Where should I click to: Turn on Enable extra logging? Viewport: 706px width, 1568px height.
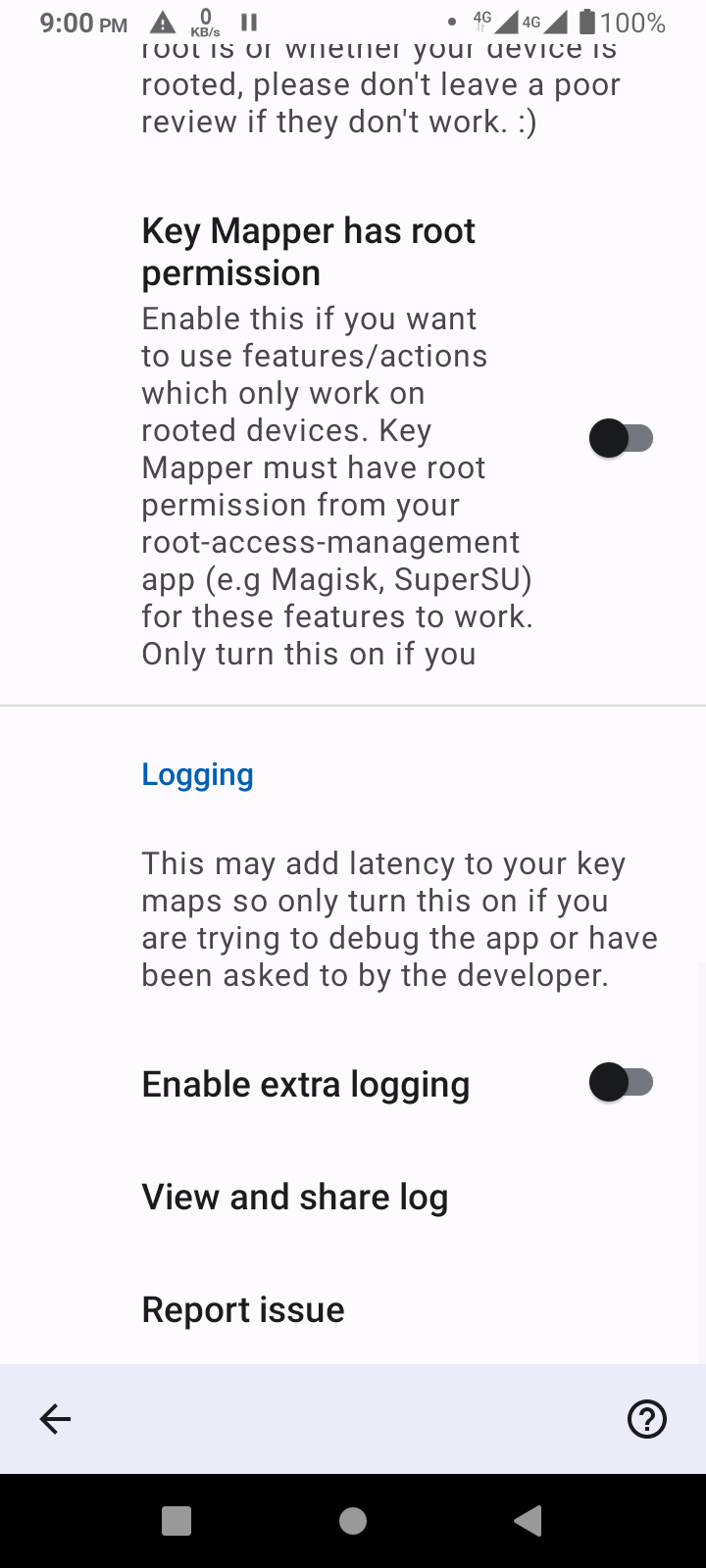pyautogui.click(x=621, y=1083)
